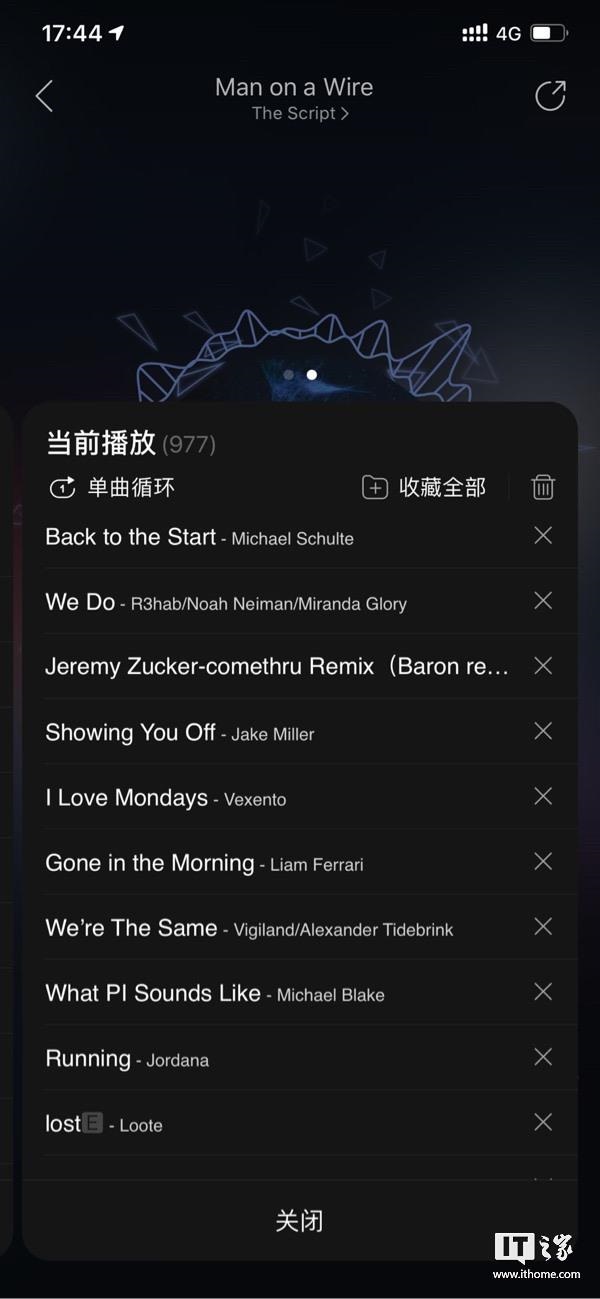
Task: Open The Script artist page
Action: (x=299, y=114)
